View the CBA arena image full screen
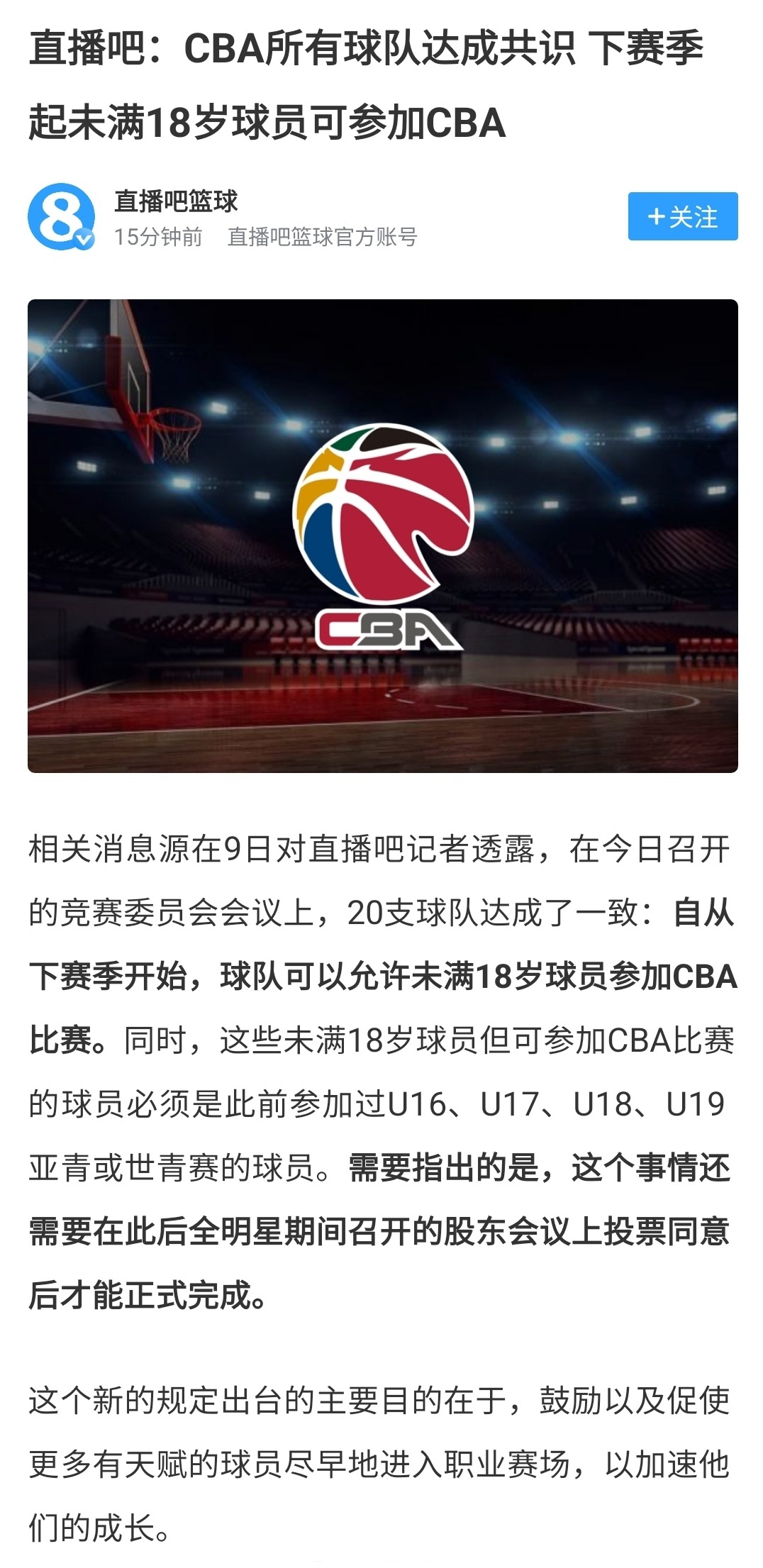763x1568 pixels. pyautogui.click(x=382, y=535)
